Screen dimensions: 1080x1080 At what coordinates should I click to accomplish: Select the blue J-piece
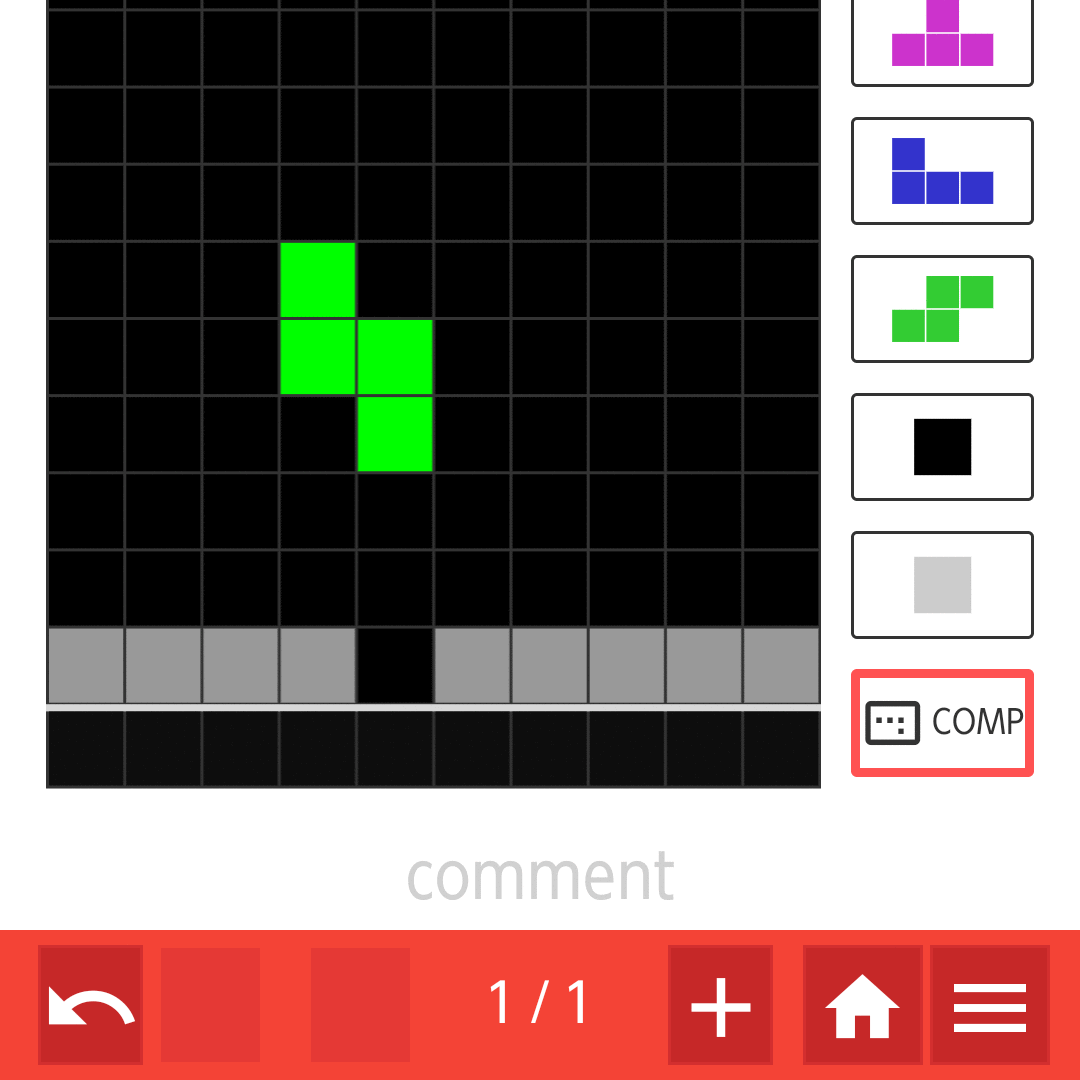pyautogui.click(x=942, y=171)
